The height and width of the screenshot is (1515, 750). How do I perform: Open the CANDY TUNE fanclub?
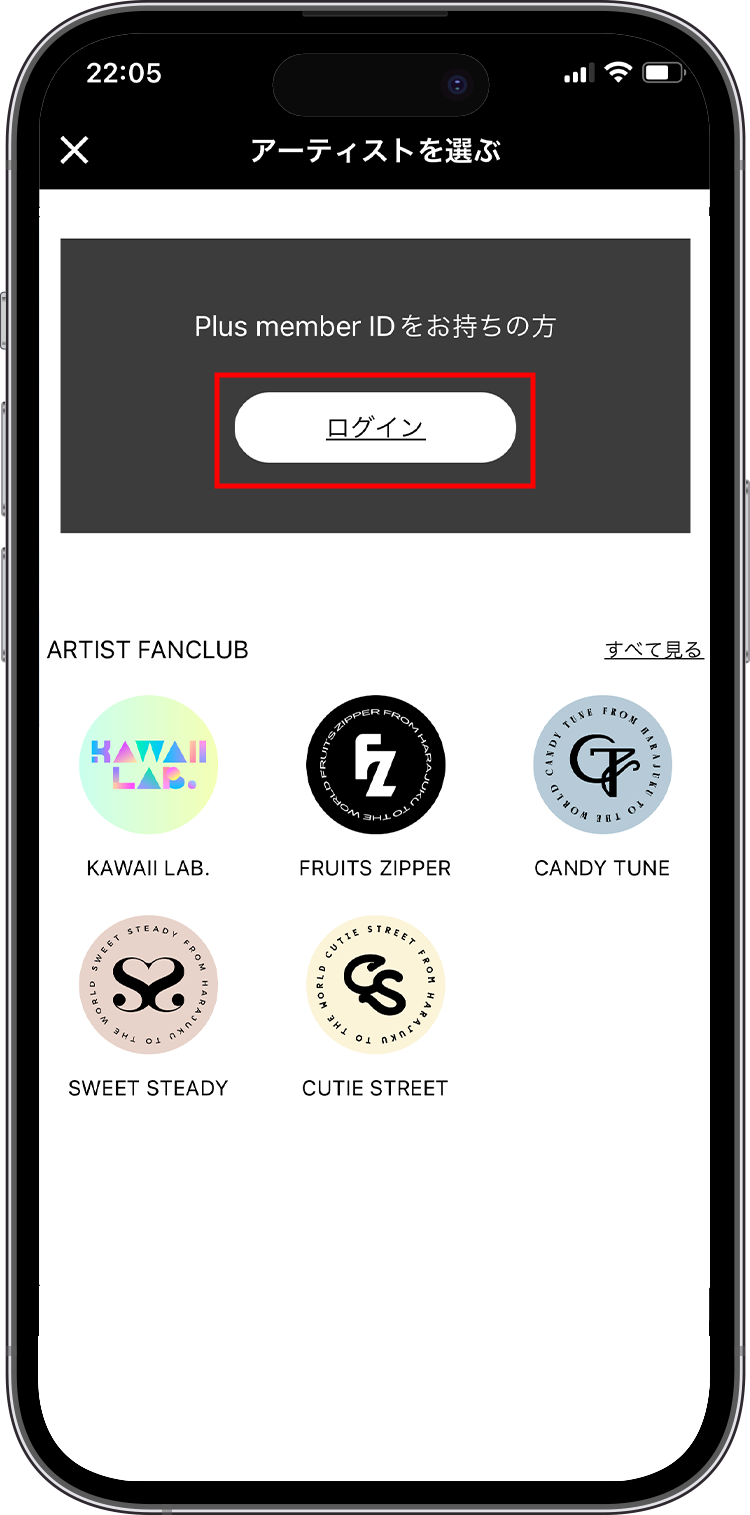pos(602,765)
